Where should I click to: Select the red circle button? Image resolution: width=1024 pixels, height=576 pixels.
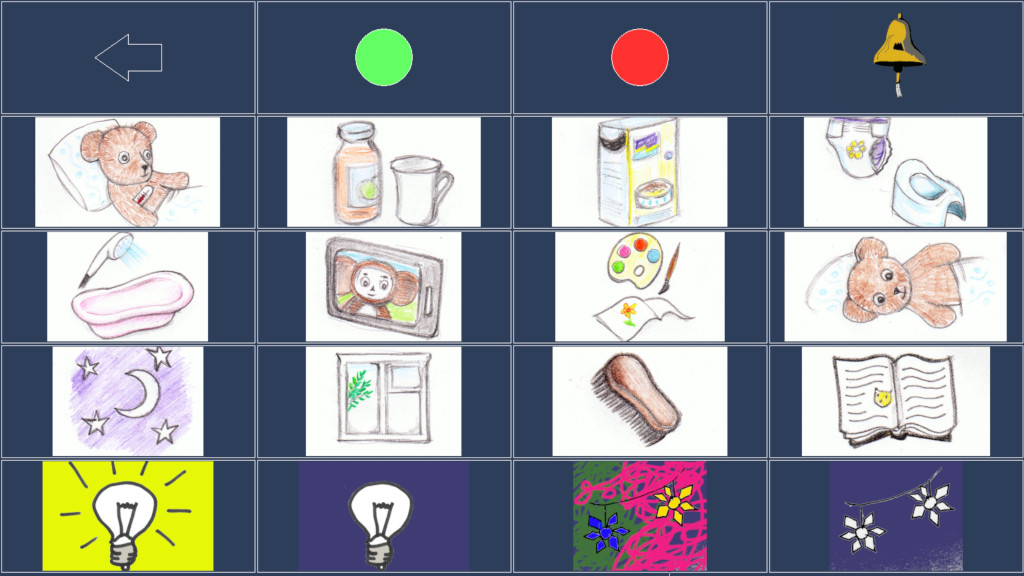point(640,58)
